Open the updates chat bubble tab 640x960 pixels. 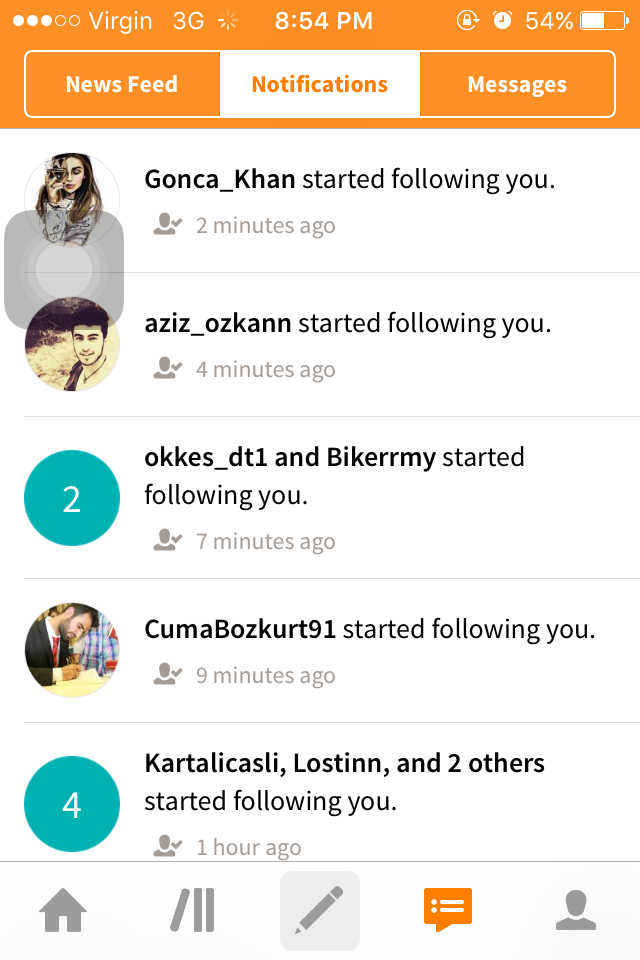tap(447, 909)
